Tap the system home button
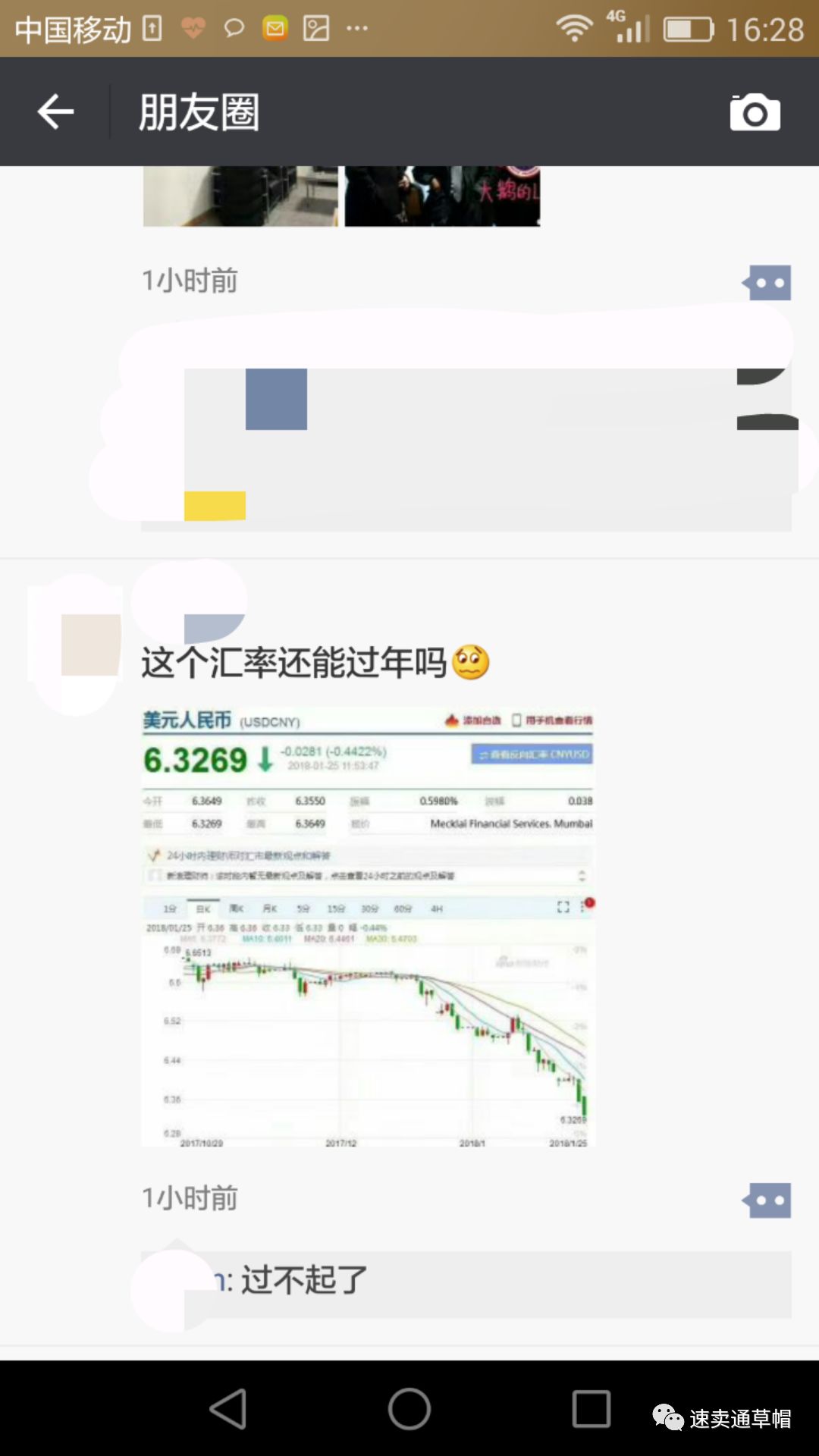The image size is (819, 1456). tap(409, 1409)
